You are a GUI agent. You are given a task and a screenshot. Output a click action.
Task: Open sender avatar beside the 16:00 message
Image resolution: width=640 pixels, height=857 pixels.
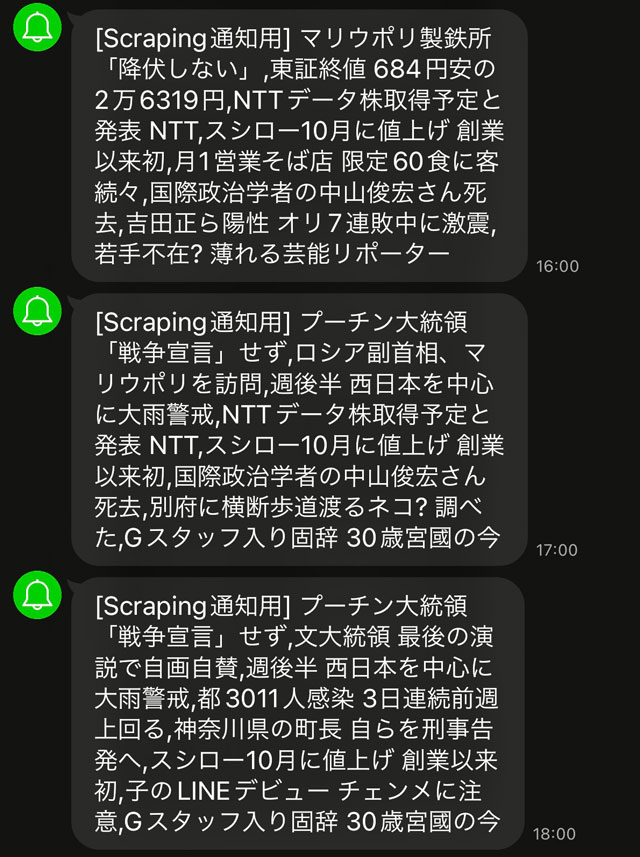coord(38,30)
